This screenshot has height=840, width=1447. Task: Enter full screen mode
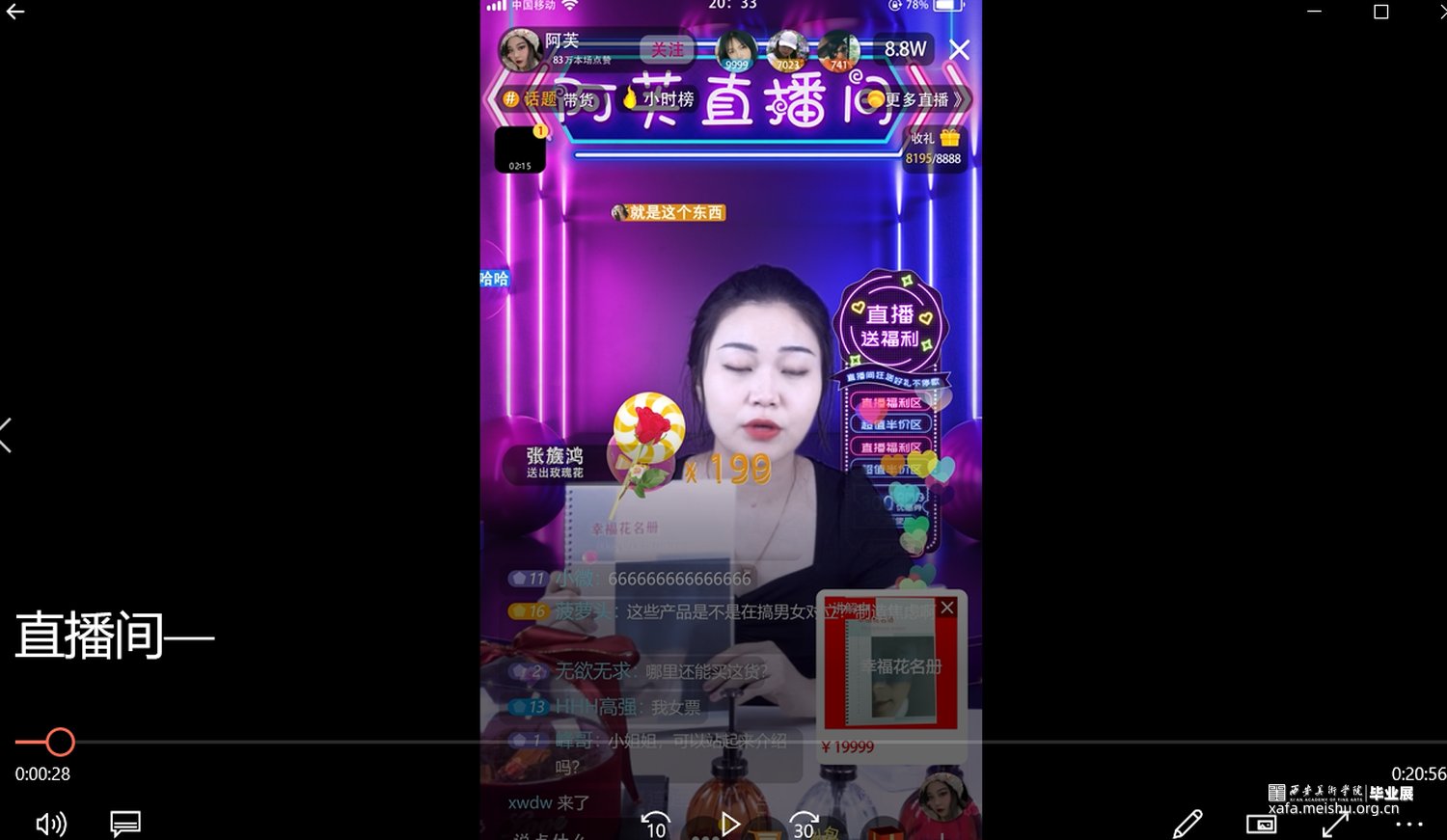[1335, 825]
